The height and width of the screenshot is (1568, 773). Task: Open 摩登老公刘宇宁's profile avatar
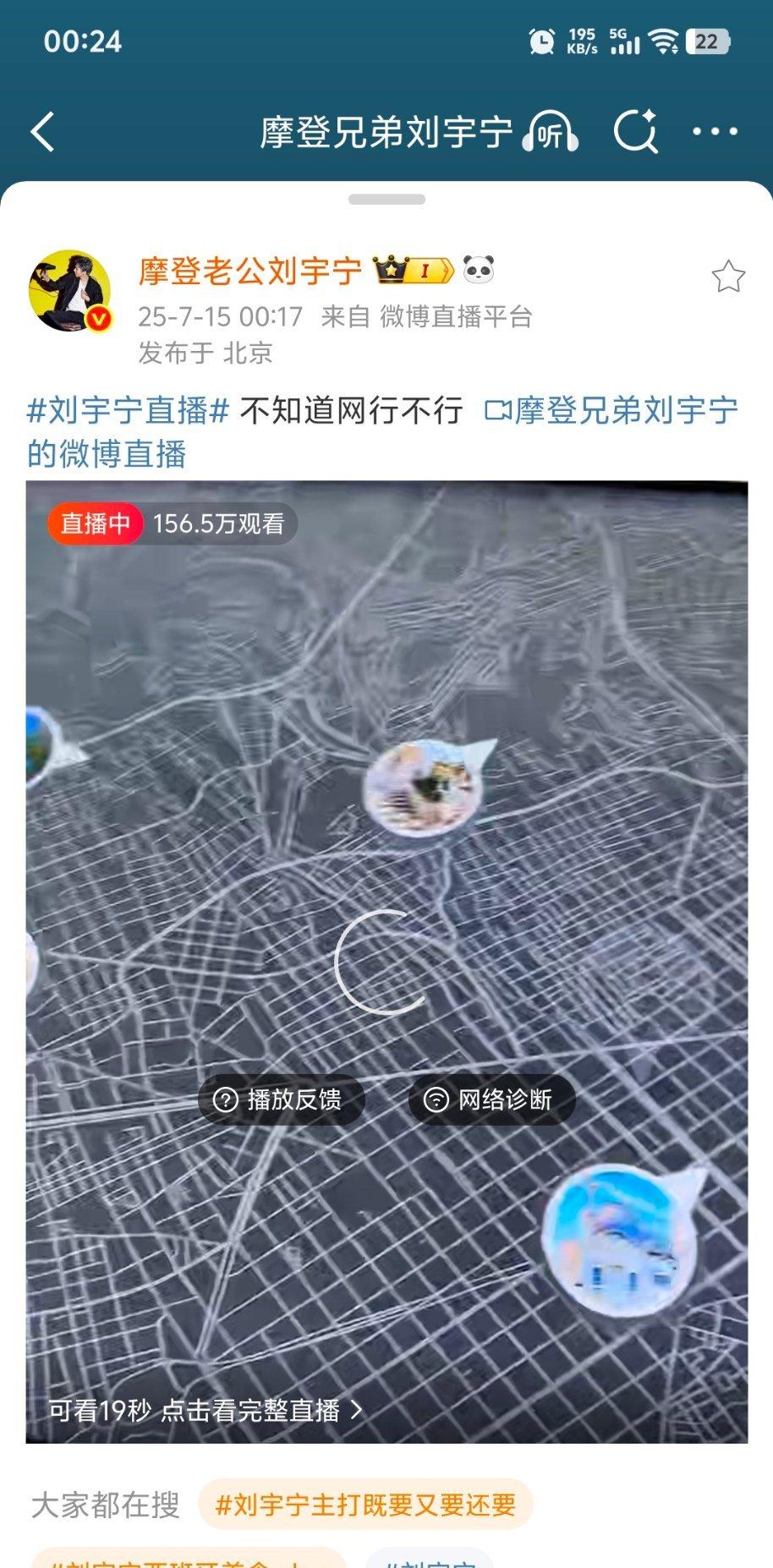click(70, 291)
